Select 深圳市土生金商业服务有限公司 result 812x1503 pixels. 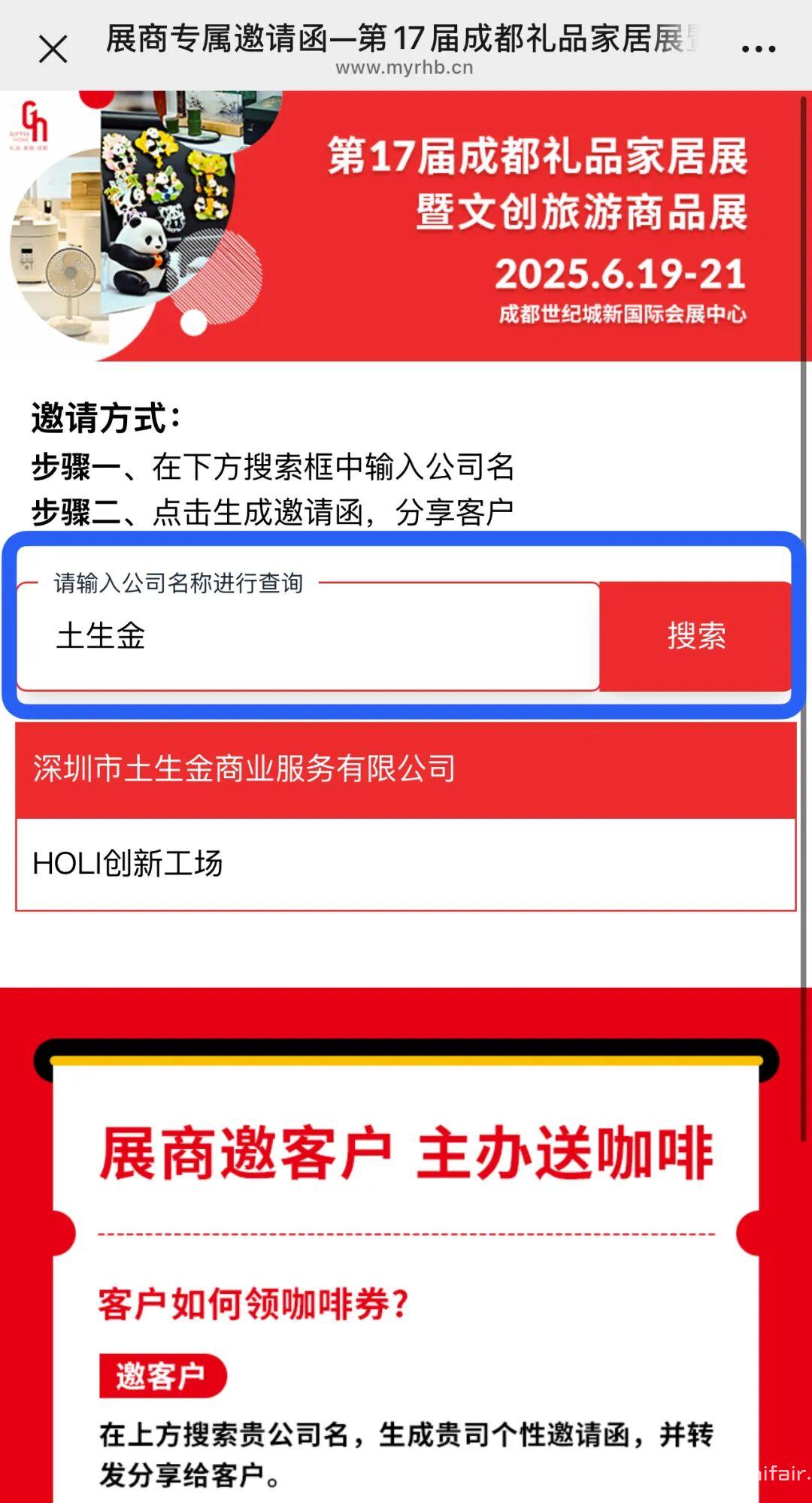coord(406,769)
